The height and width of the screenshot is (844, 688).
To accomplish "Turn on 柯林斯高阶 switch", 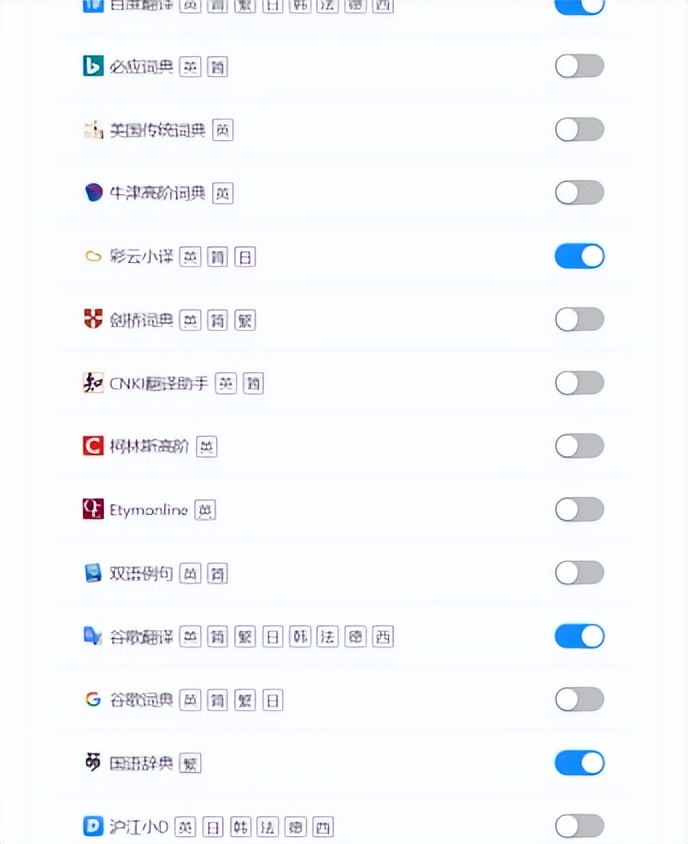I will [x=579, y=446].
